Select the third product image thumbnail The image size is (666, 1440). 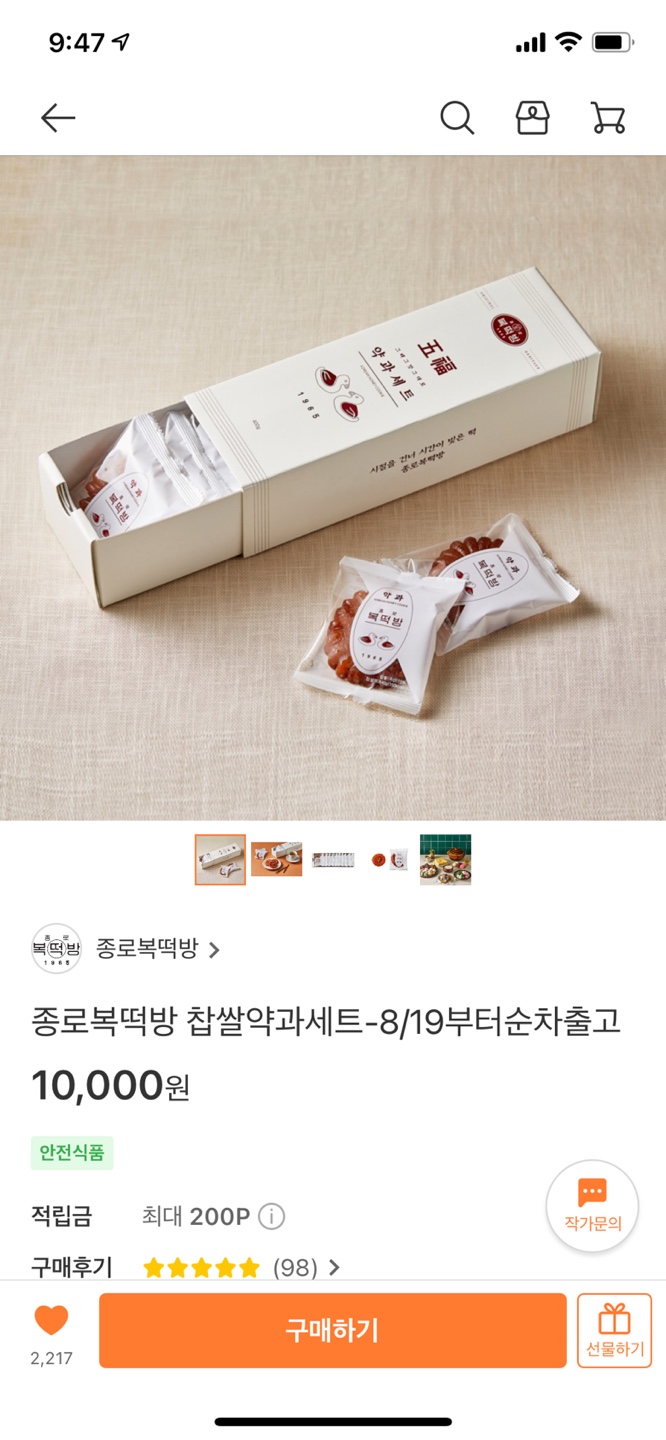333,859
